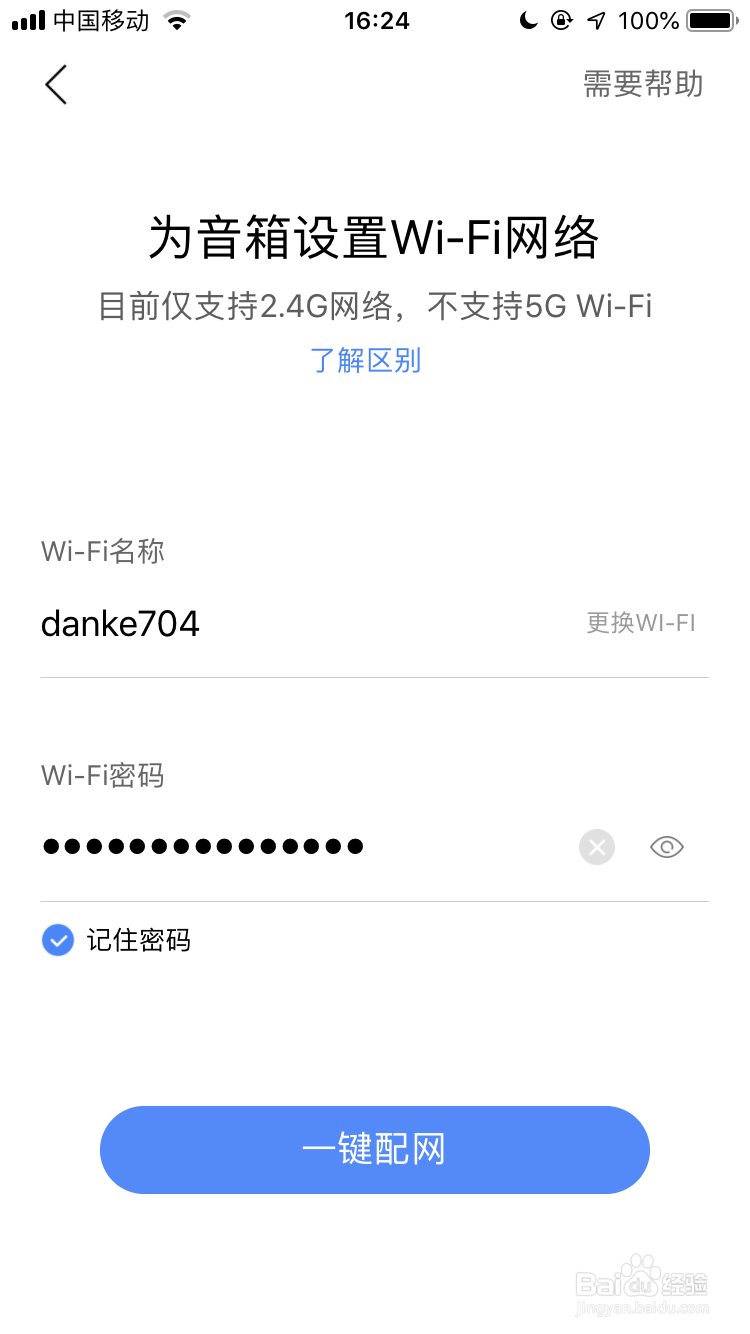Open the 了解区别 link
Screen dimensions: 750x1334
click(x=366, y=360)
